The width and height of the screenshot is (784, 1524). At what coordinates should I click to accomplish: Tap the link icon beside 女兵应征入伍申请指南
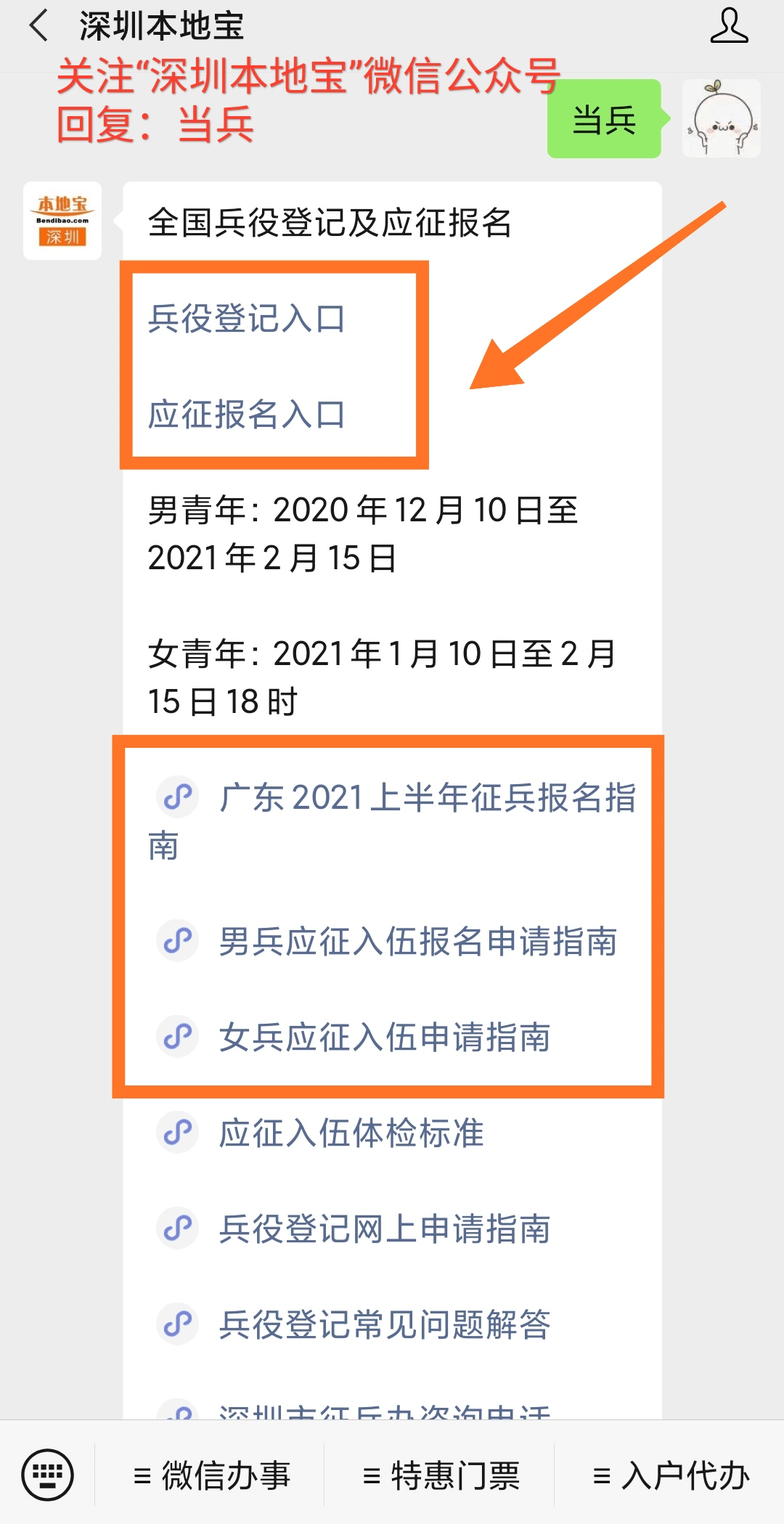coord(176,1036)
